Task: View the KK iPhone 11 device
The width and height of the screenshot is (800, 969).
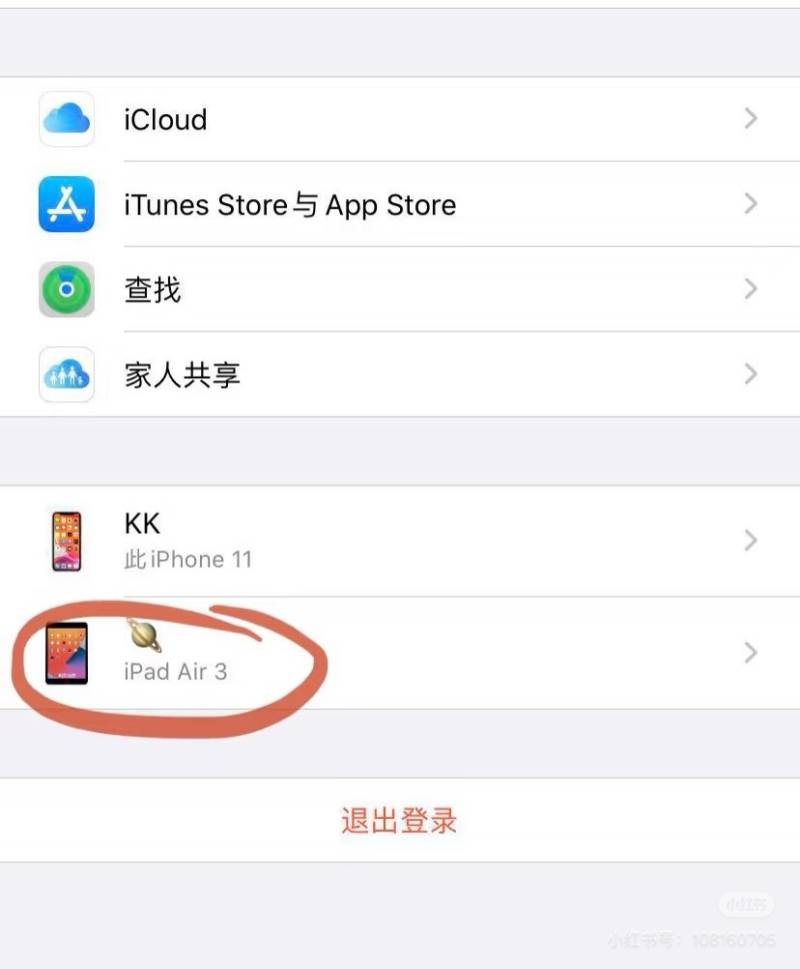Action: [x=400, y=541]
